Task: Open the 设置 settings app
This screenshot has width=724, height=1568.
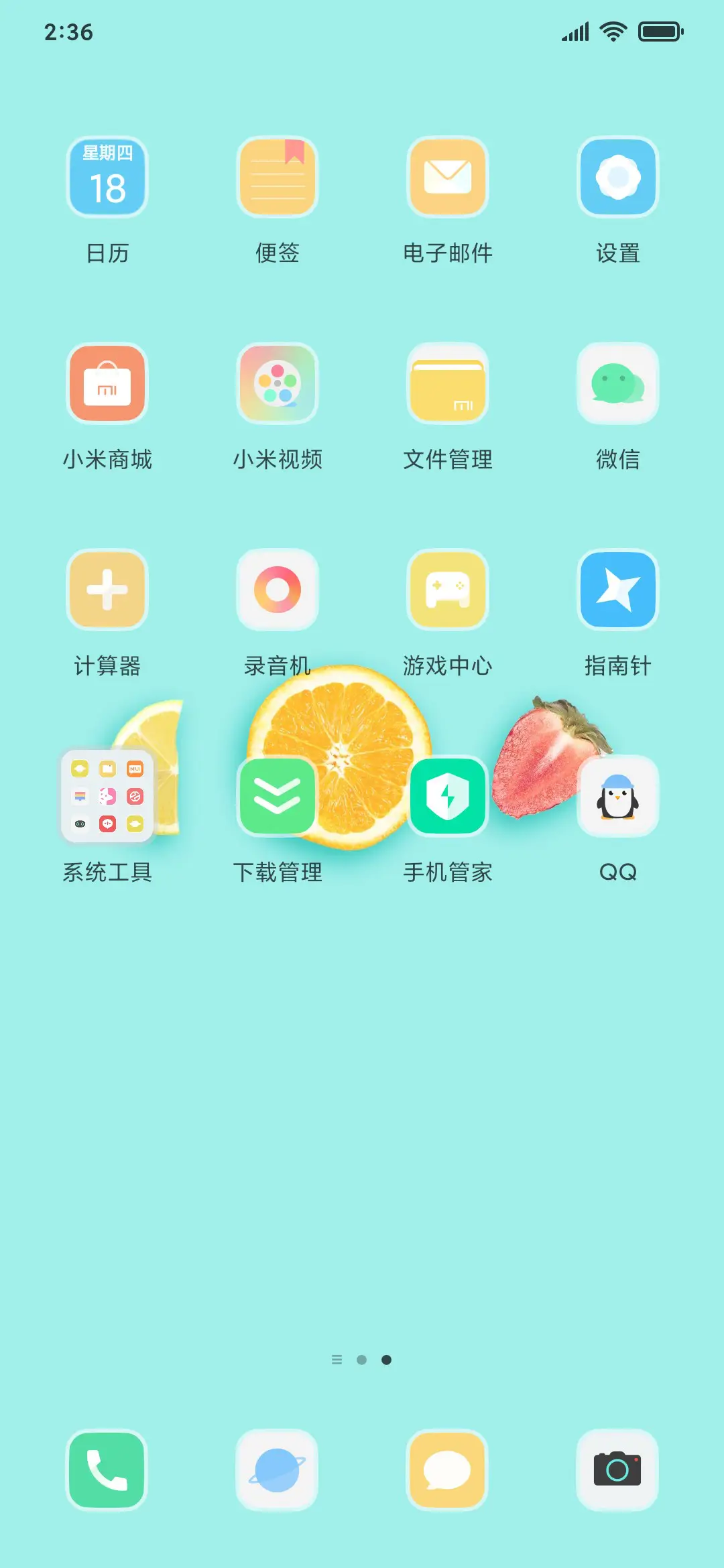Action: pos(618,178)
